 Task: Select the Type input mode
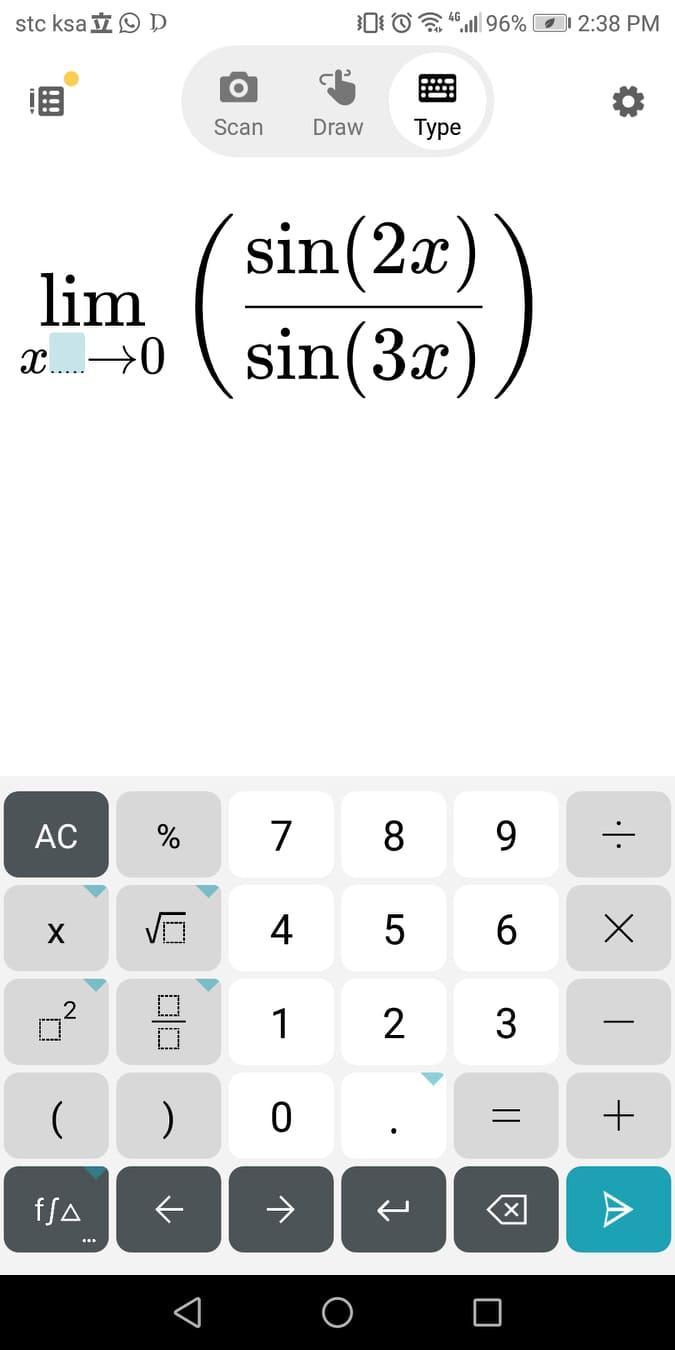(x=437, y=103)
